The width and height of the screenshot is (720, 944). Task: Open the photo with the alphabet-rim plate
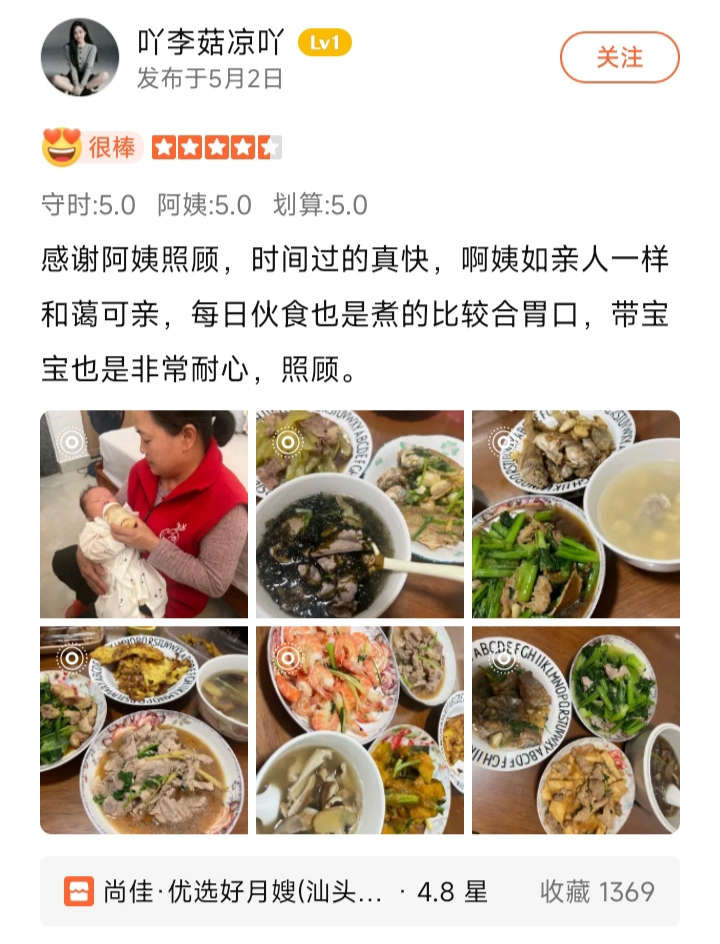click(576, 730)
